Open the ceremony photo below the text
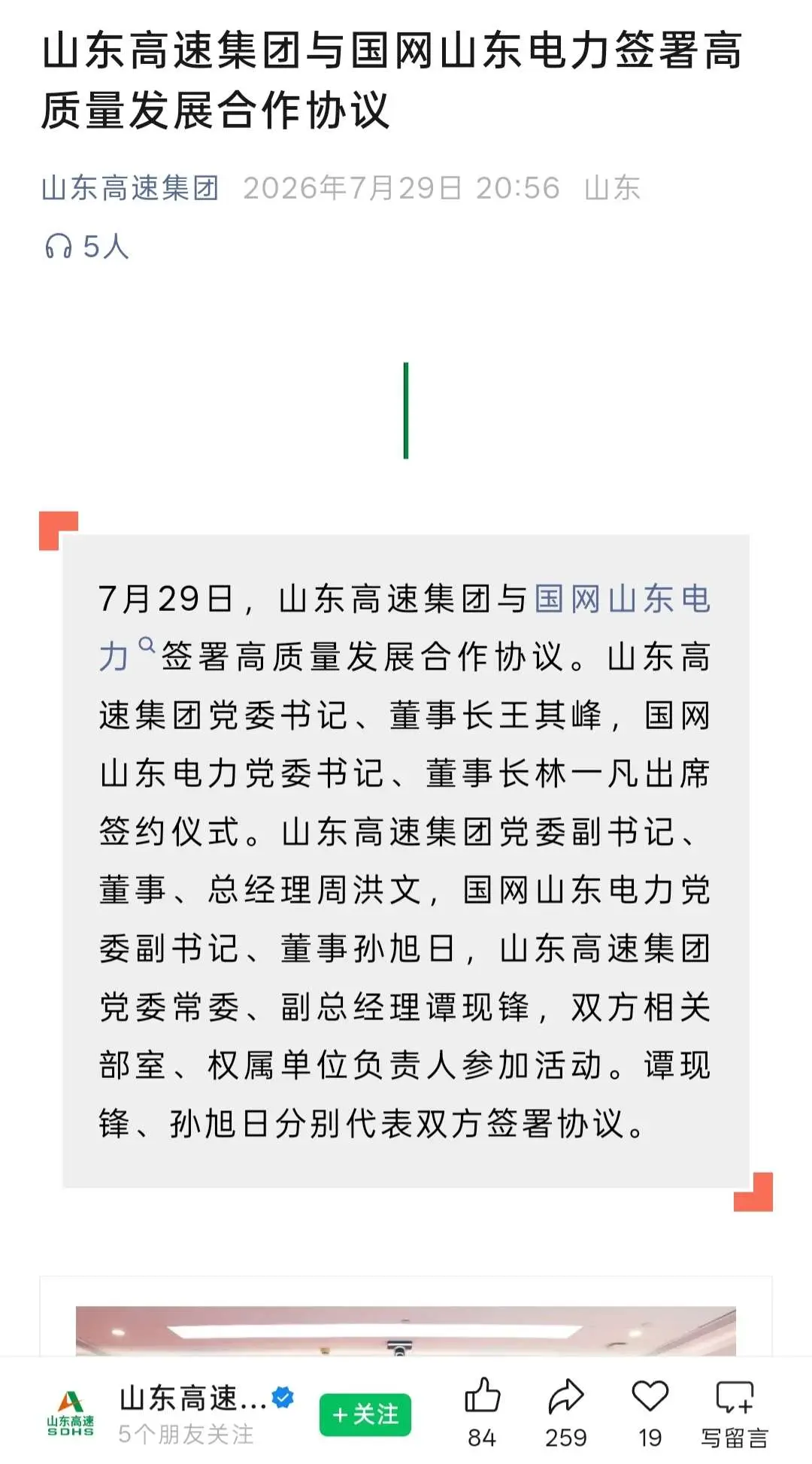Screen dimensions: 812x1464 [x=406, y=1331]
